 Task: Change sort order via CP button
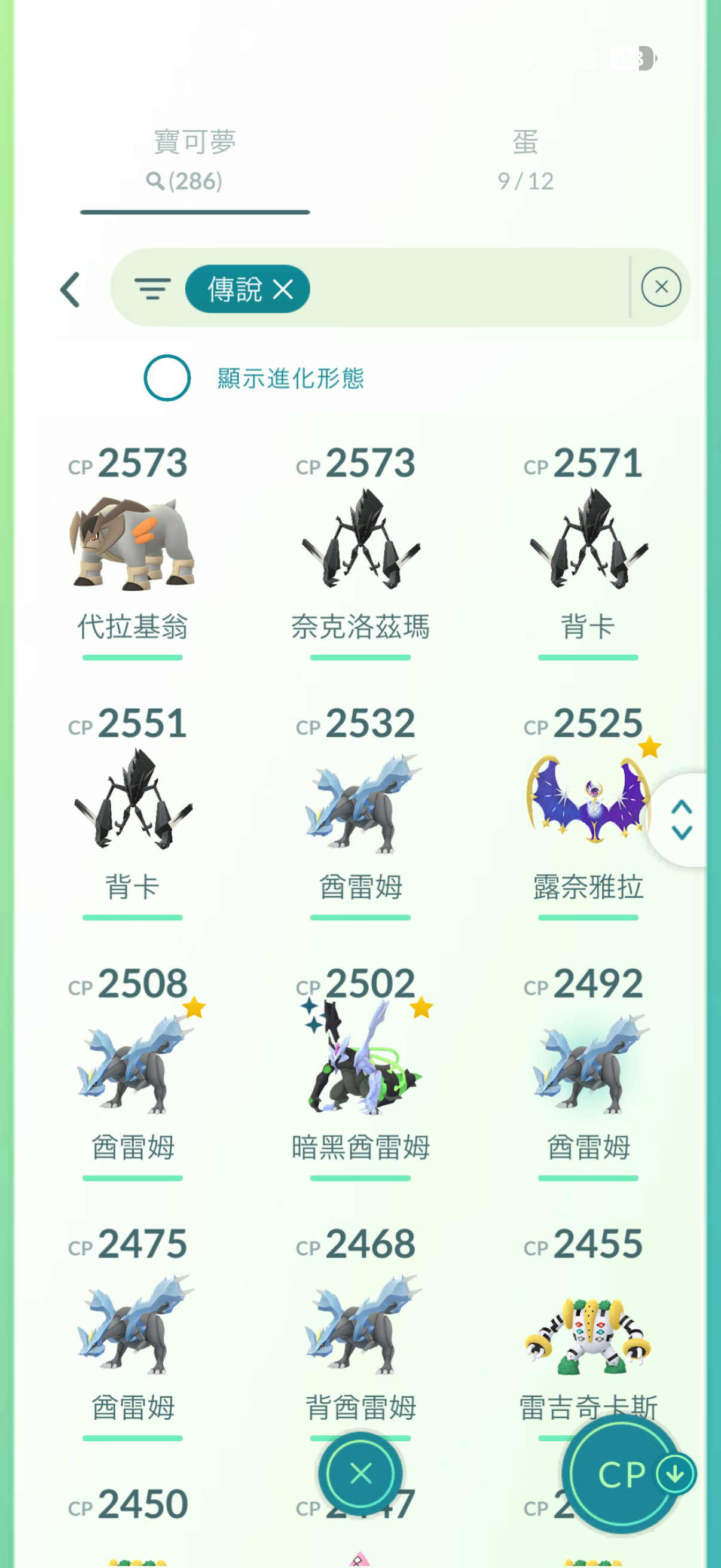tap(622, 1475)
